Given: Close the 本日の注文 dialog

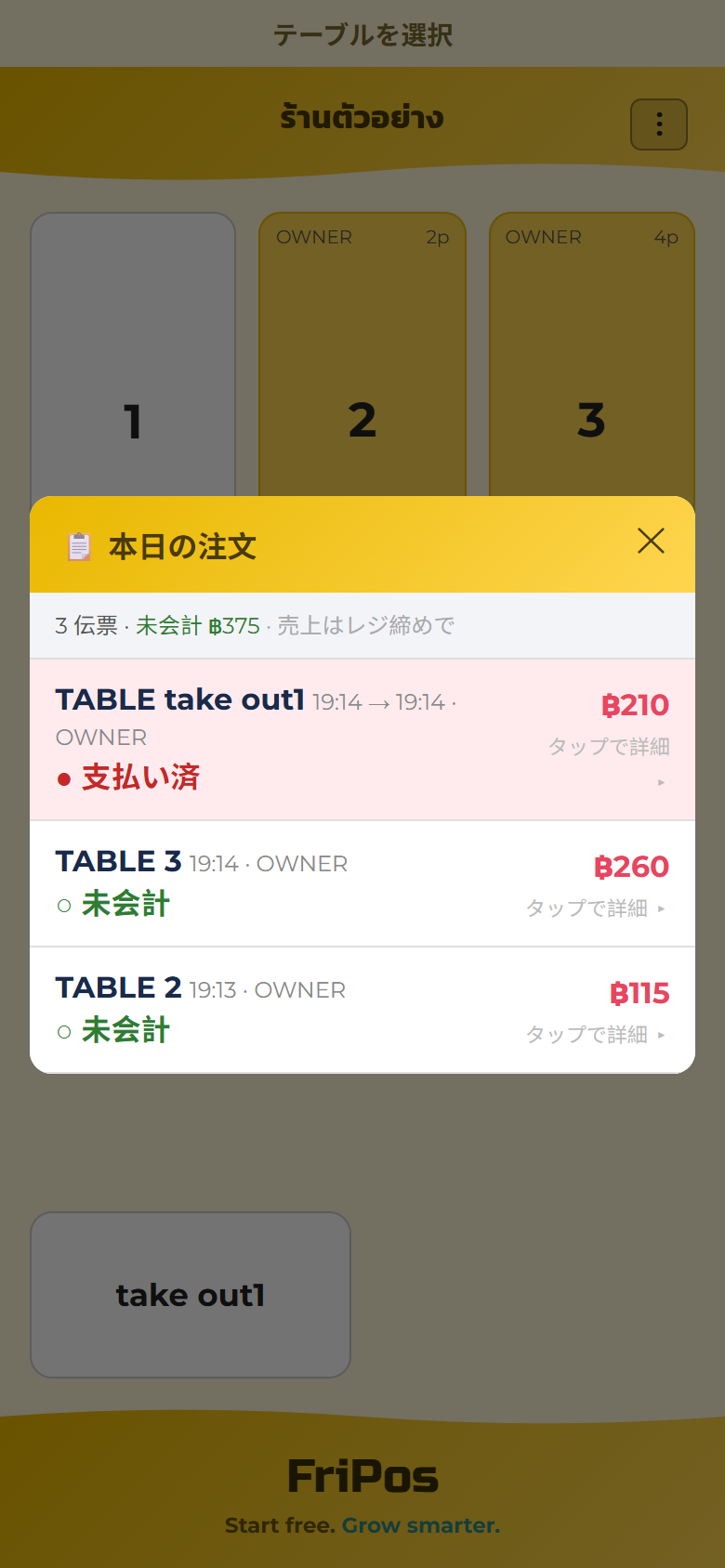Looking at the screenshot, I should point(651,541).
